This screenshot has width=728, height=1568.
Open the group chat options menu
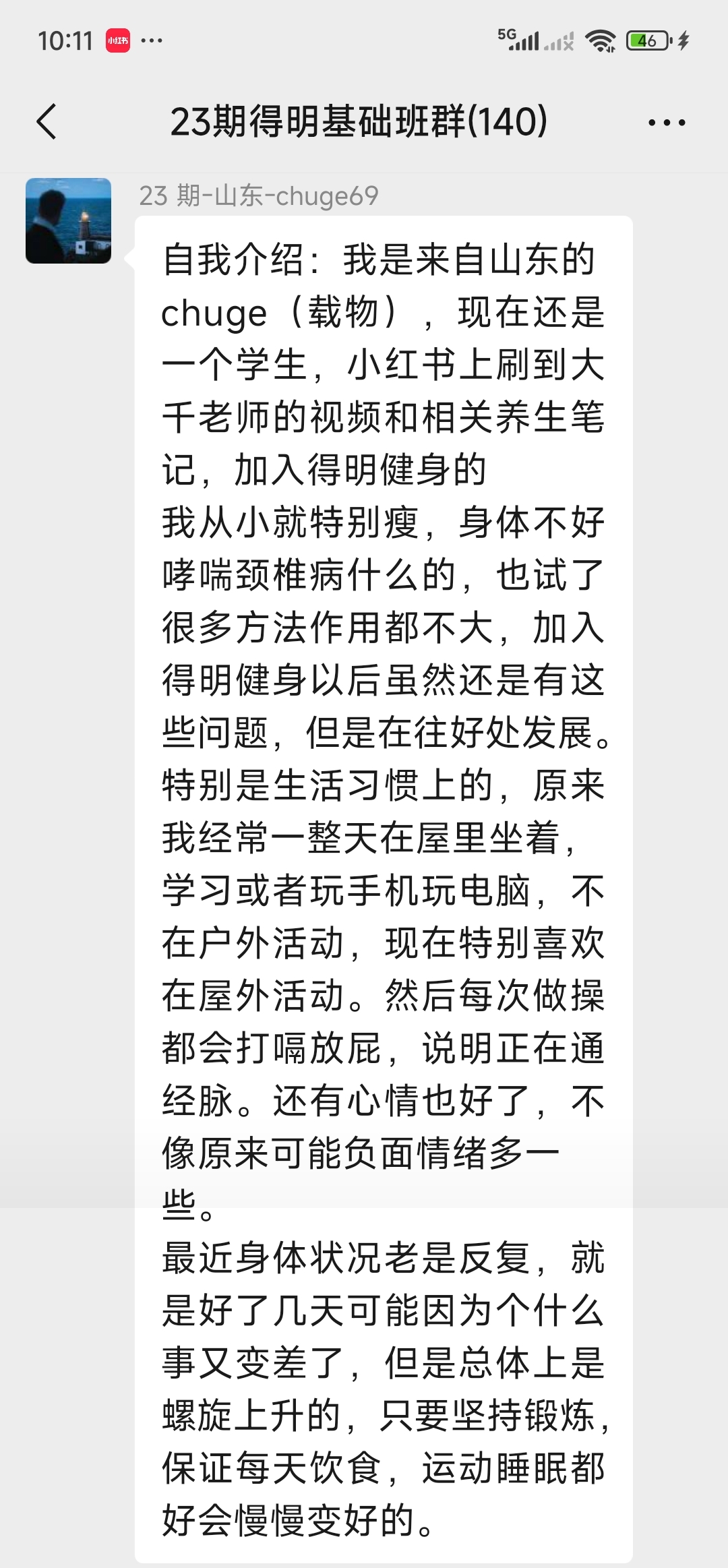[666, 123]
